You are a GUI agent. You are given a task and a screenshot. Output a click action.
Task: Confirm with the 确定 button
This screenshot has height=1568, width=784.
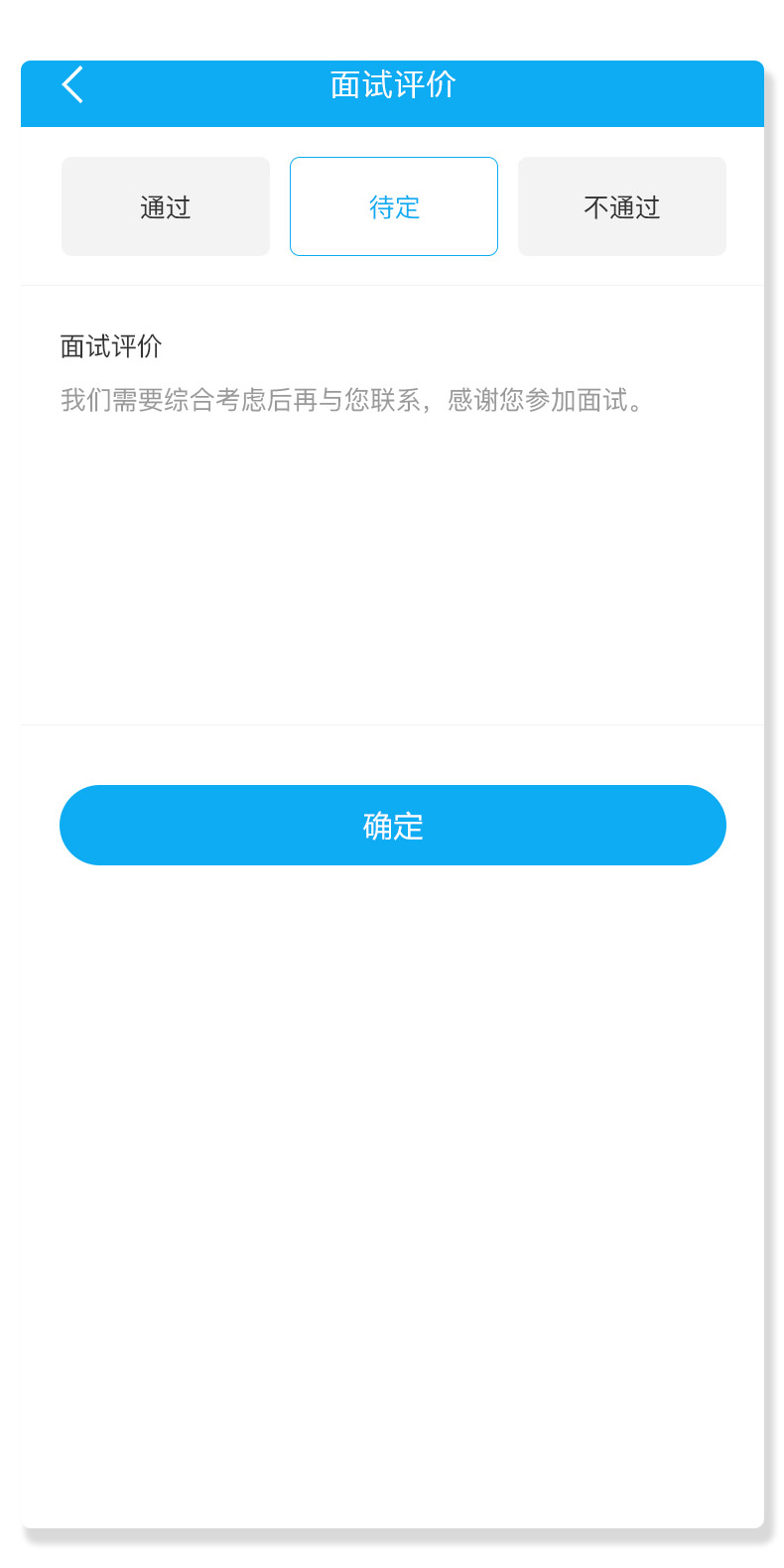pos(393,825)
